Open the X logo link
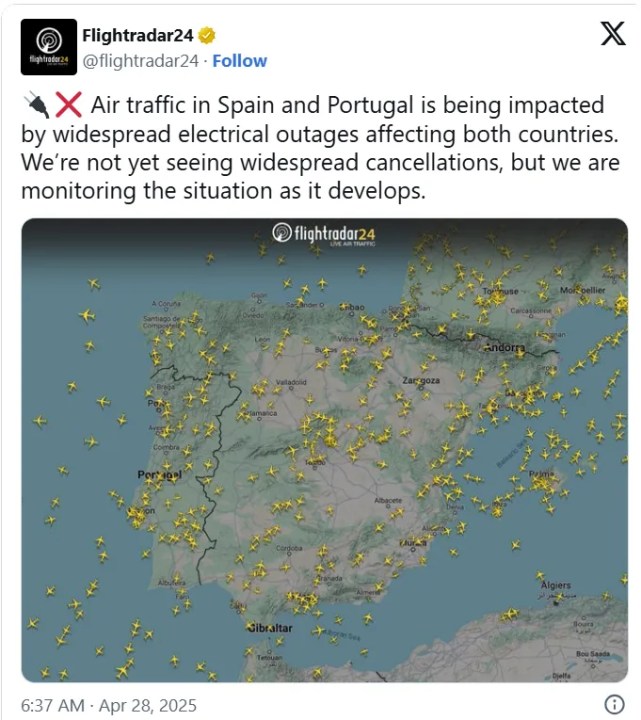Image resolution: width=641 pixels, height=720 pixels. pos(612,35)
